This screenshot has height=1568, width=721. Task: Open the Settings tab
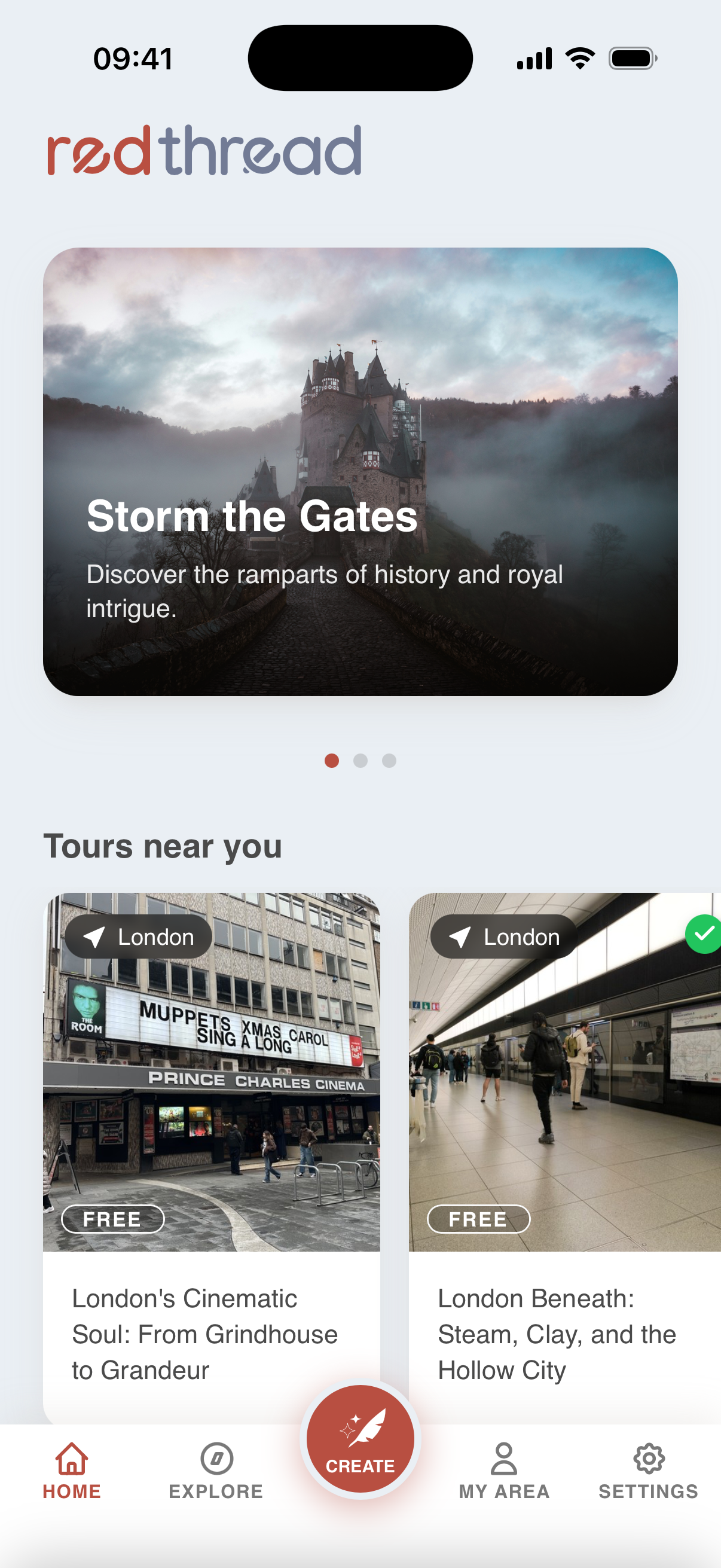pyautogui.click(x=648, y=1470)
